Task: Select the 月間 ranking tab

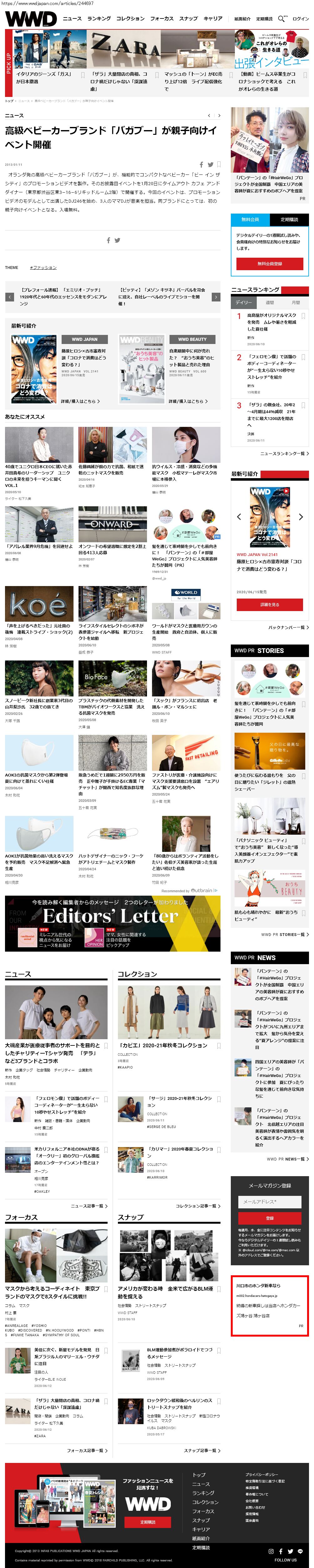Action: tap(296, 302)
